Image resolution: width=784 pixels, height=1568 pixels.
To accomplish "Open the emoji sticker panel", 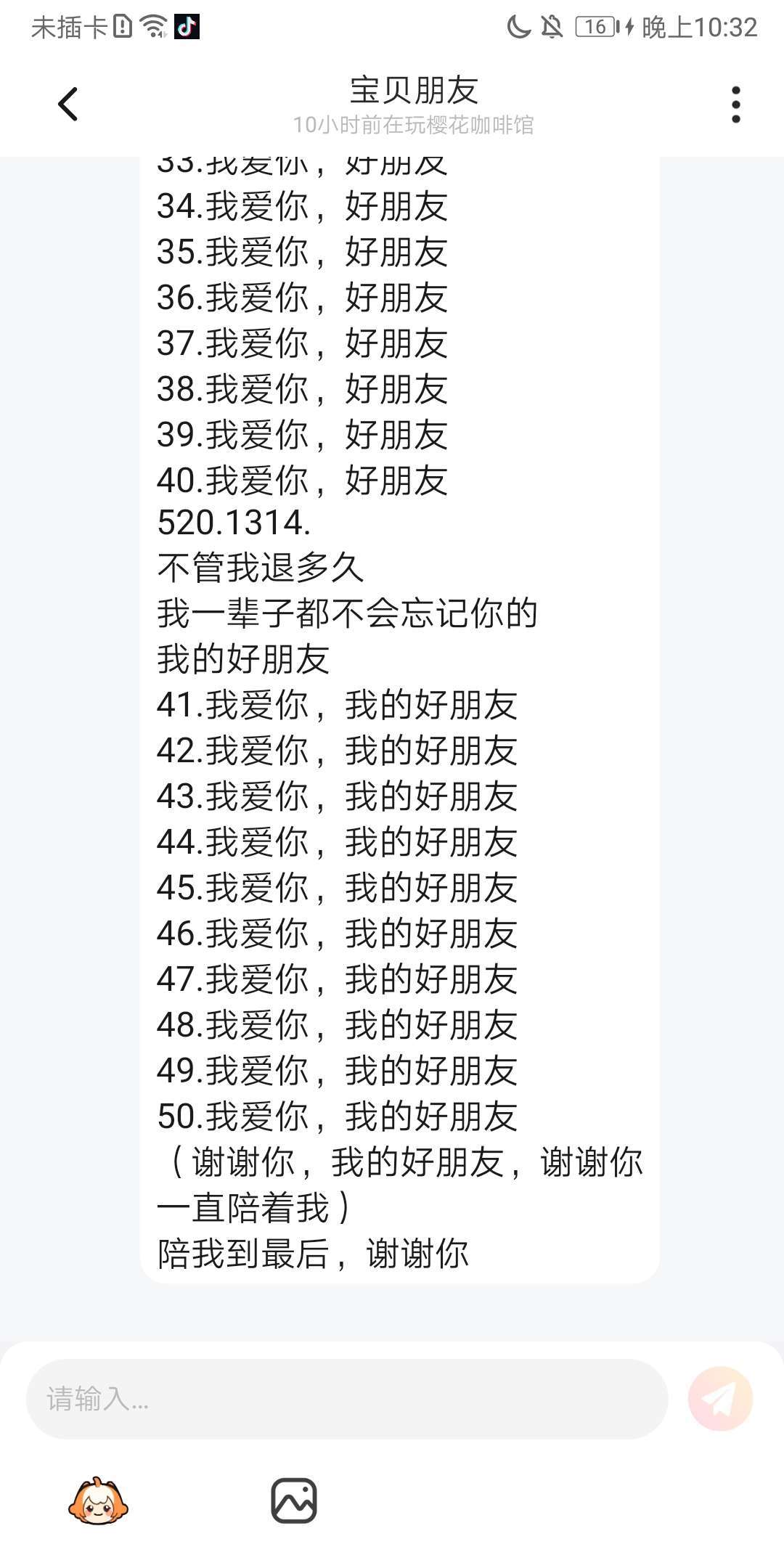I will pyautogui.click(x=98, y=1500).
